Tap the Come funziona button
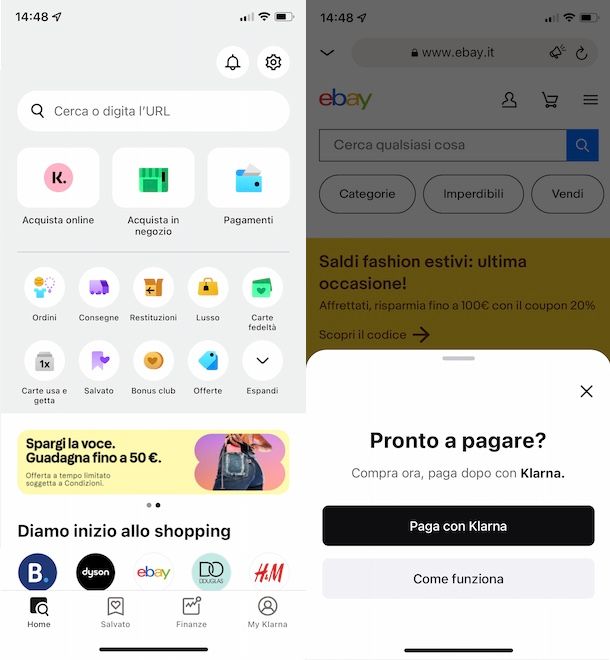Screen dimensions: 610x660 click(x=458, y=579)
